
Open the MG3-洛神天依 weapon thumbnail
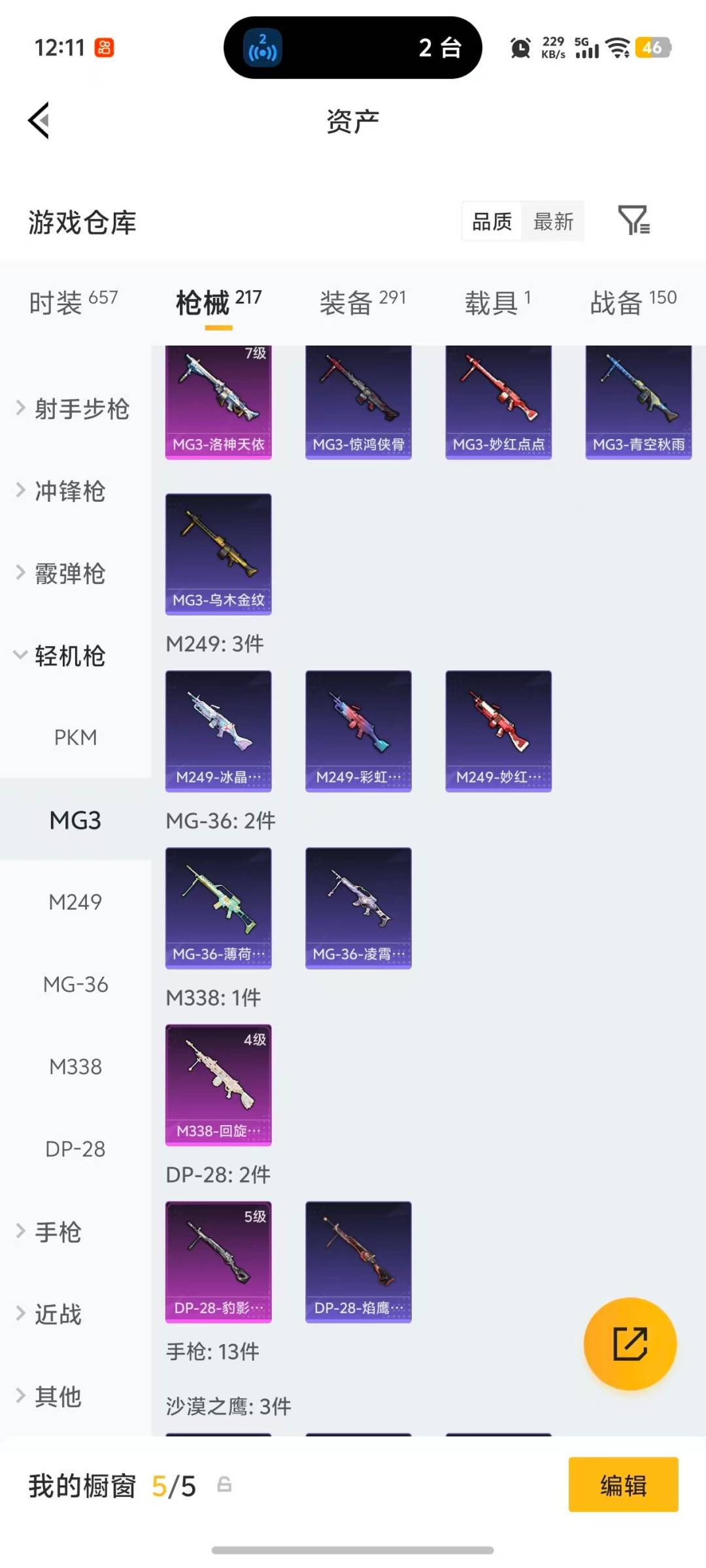(218, 400)
